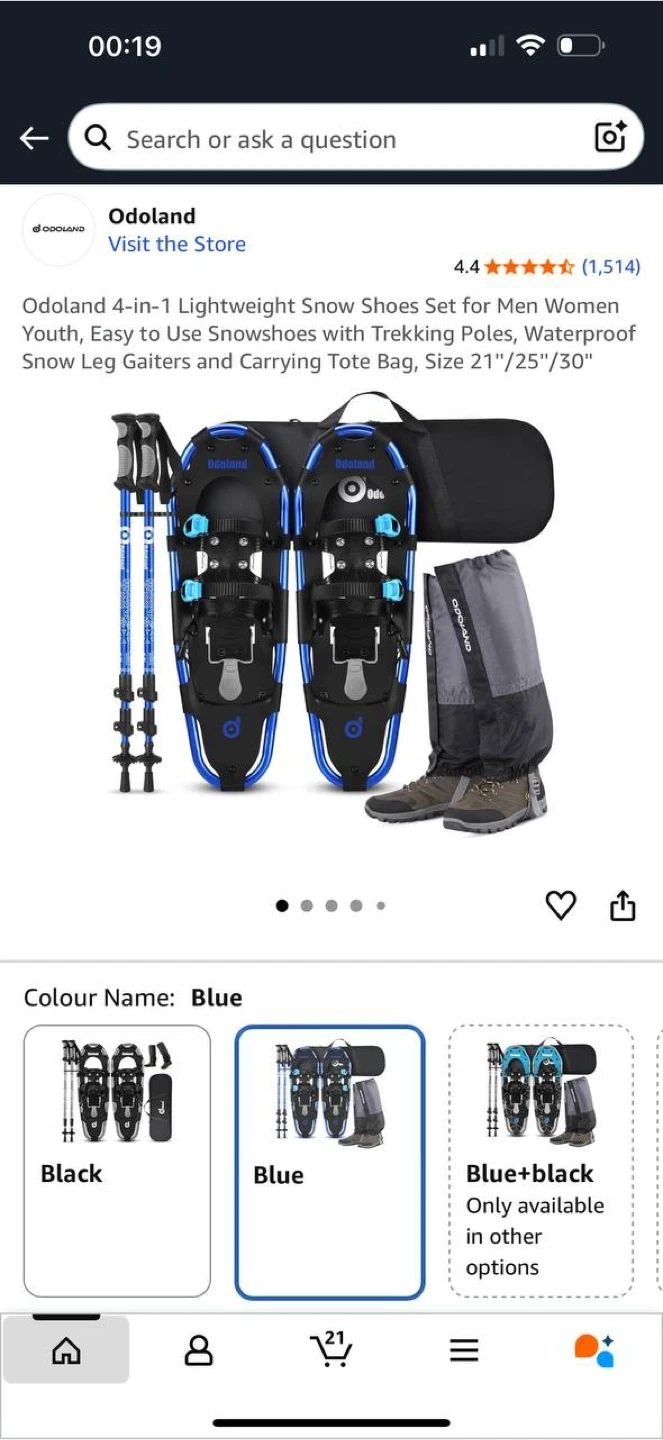The height and width of the screenshot is (1440, 663).
Task: Open the camera lens search icon
Action: pos(610,137)
